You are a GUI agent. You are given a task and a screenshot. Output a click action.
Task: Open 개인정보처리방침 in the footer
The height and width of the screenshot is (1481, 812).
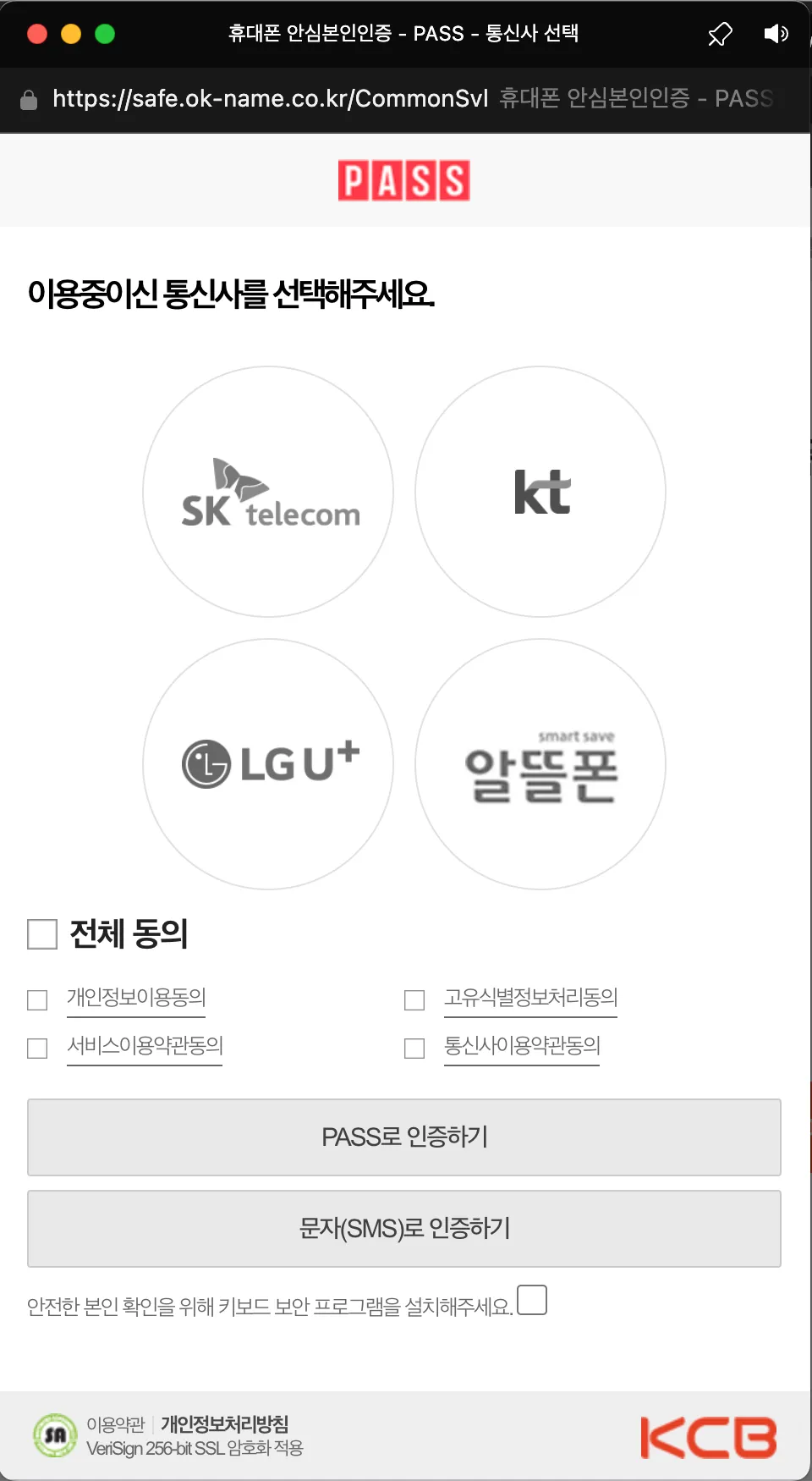[225, 1424]
